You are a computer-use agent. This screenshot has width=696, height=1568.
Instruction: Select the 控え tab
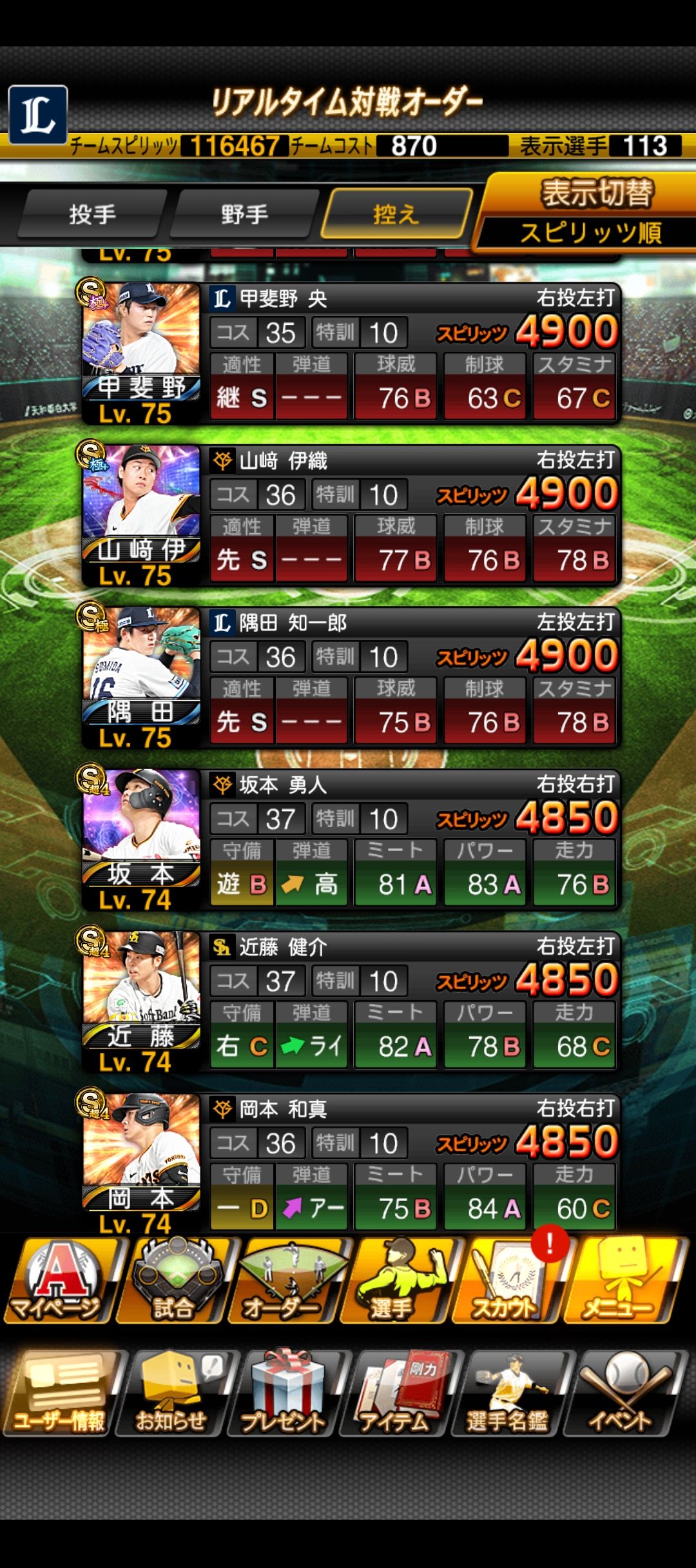(396, 214)
